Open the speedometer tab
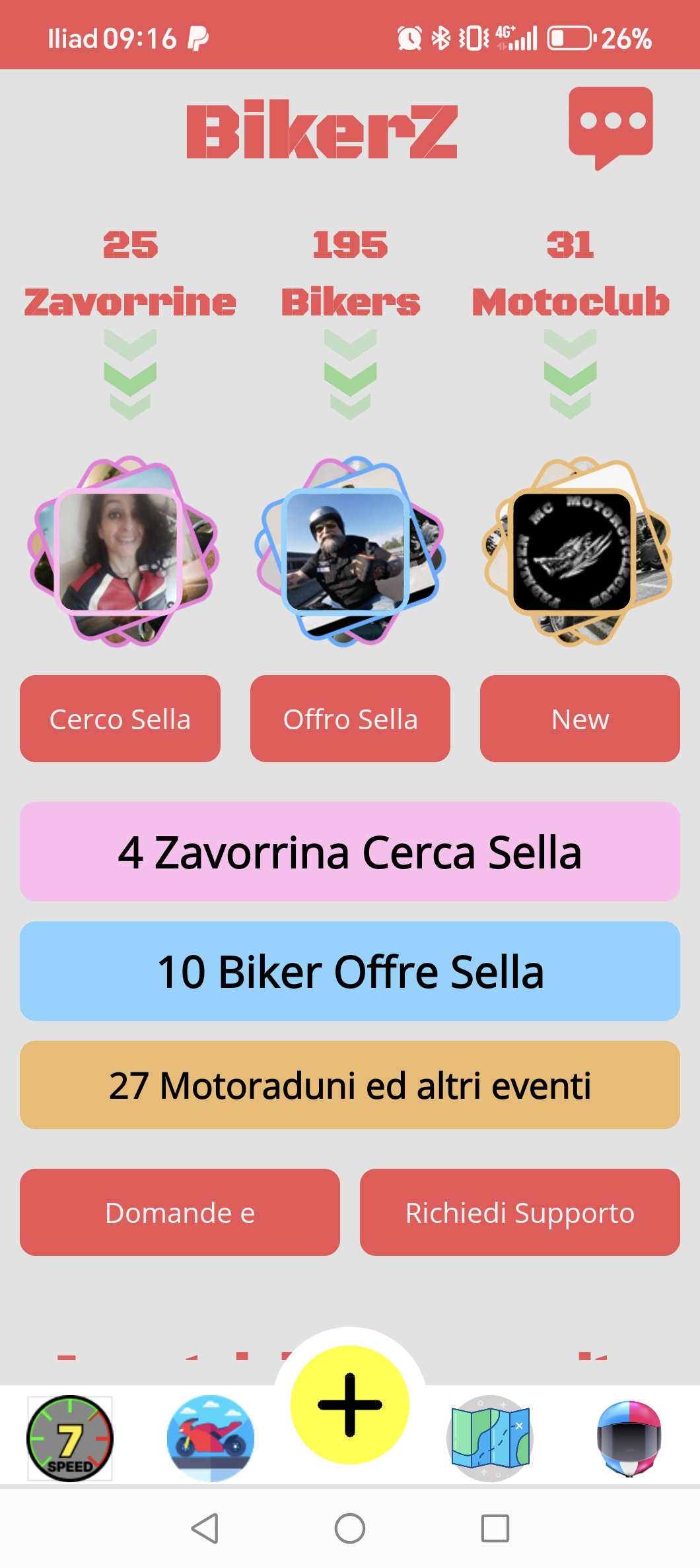The width and height of the screenshot is (700, 1568). (70, 1438)
